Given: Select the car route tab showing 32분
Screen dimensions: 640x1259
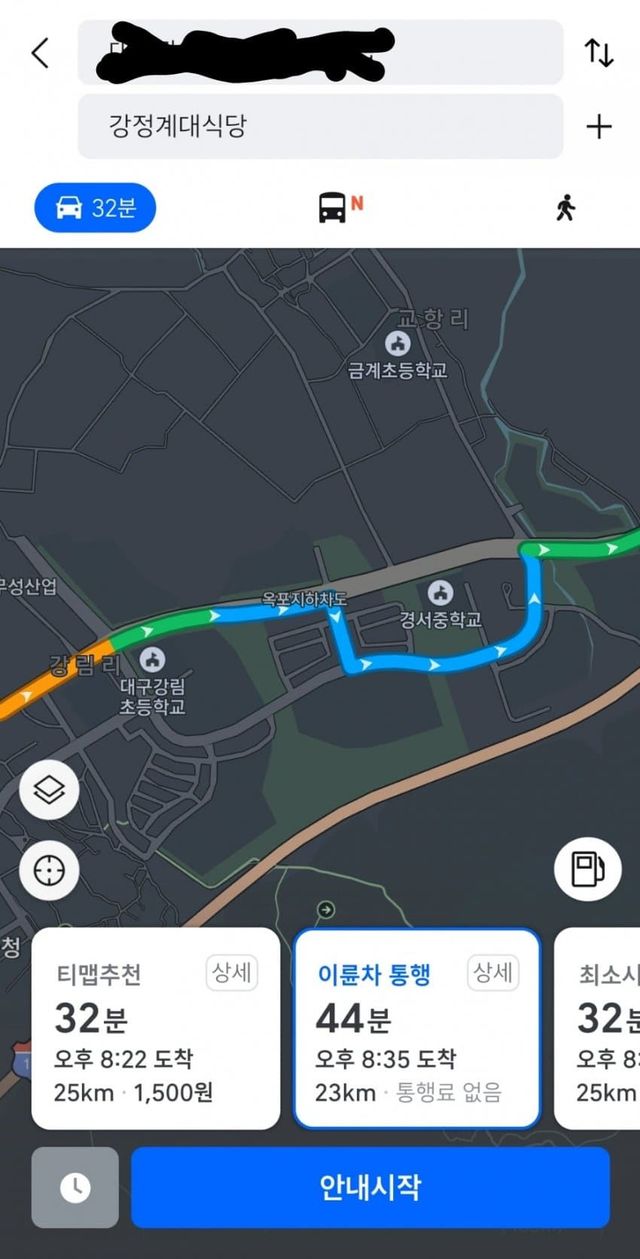Looking at the screenshot, I should pyautogui.click(x=96, y=208).
